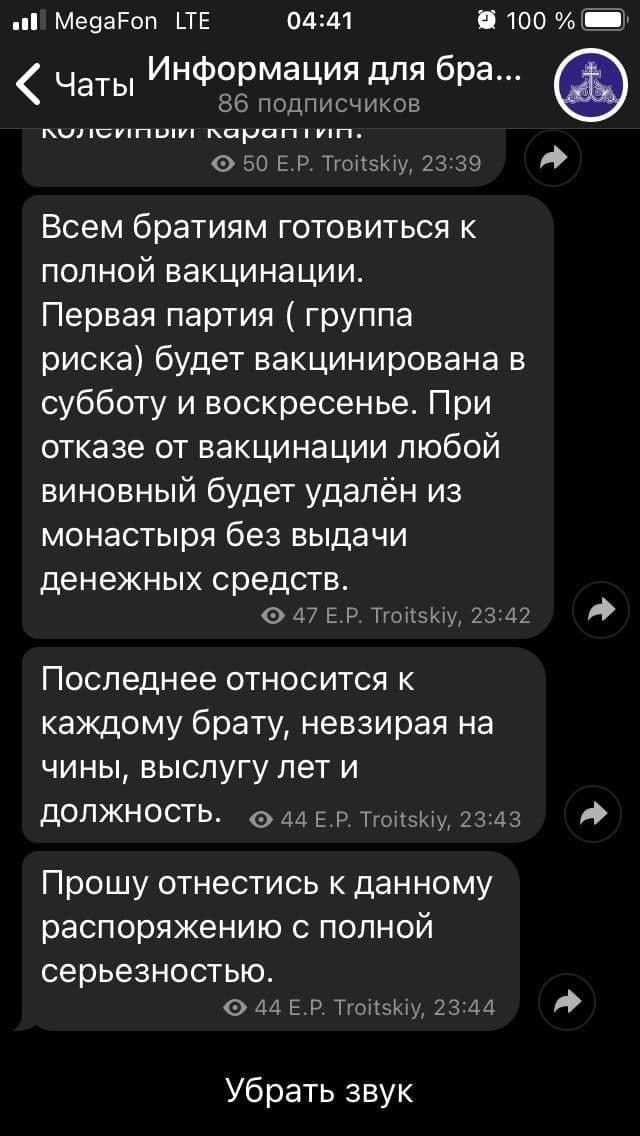
Task: Open the channel info header
Action: [x=335, y=84]
